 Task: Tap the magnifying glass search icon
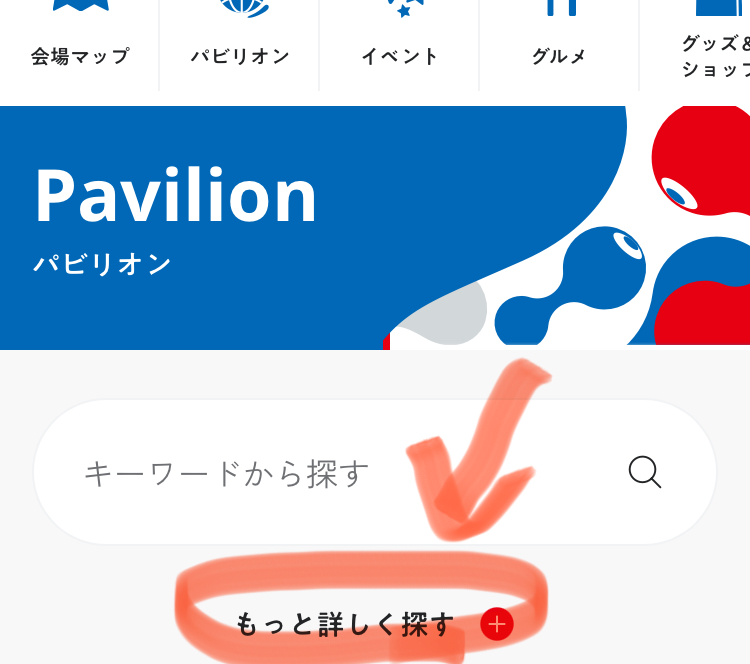(x=645, y=472)
